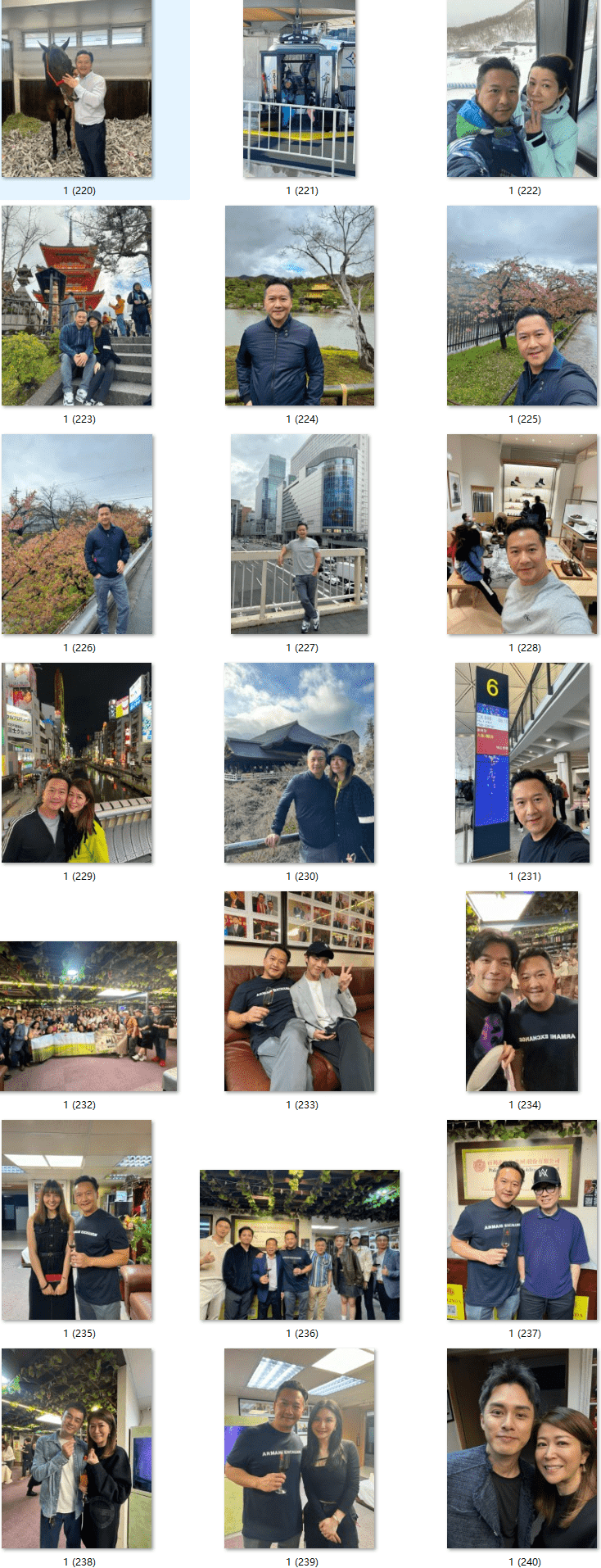
Task: Open picture 1 (228)
Action: [522, 534]
